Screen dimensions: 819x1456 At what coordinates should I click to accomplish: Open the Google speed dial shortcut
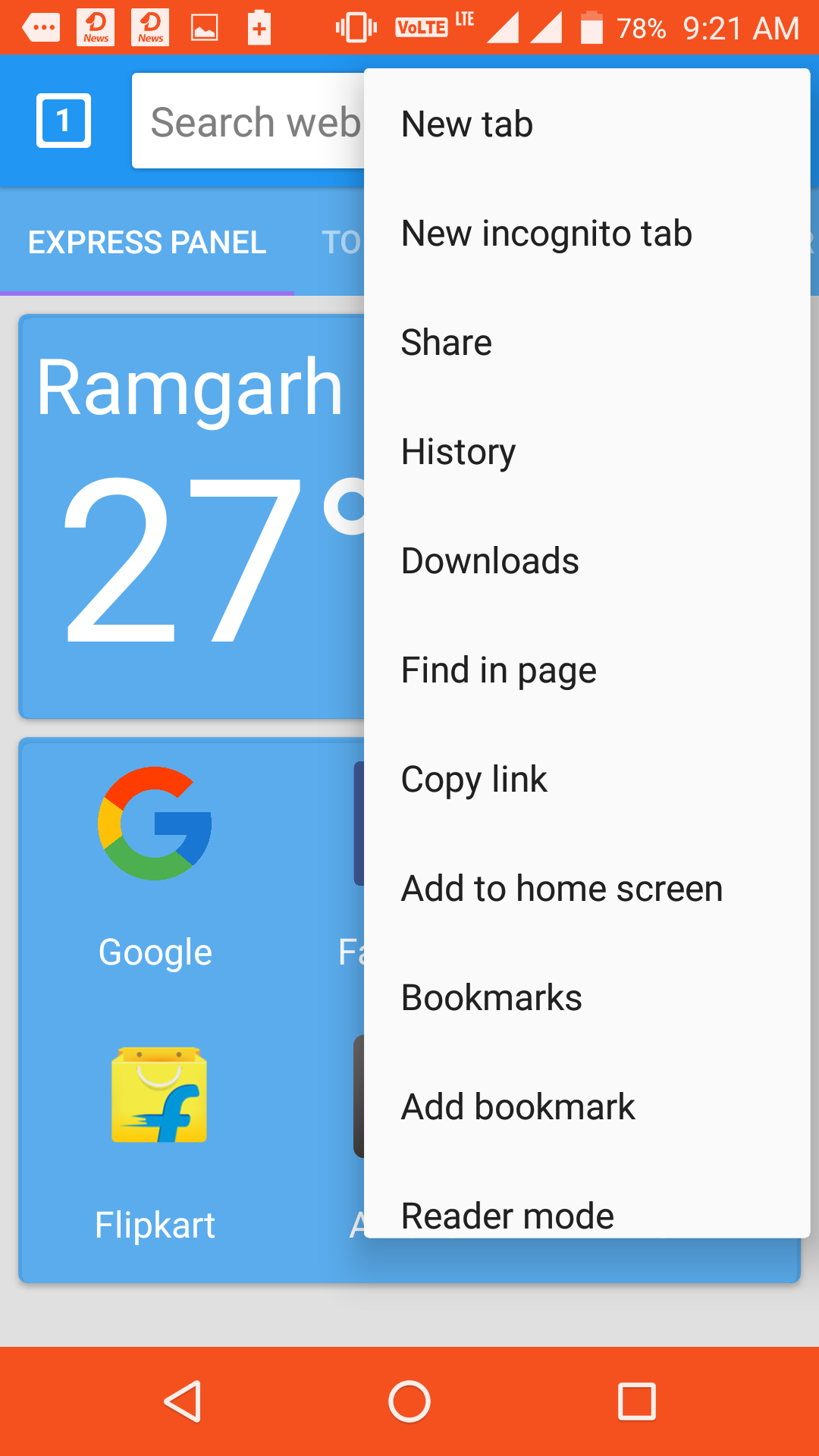click(x=153, y=864)
